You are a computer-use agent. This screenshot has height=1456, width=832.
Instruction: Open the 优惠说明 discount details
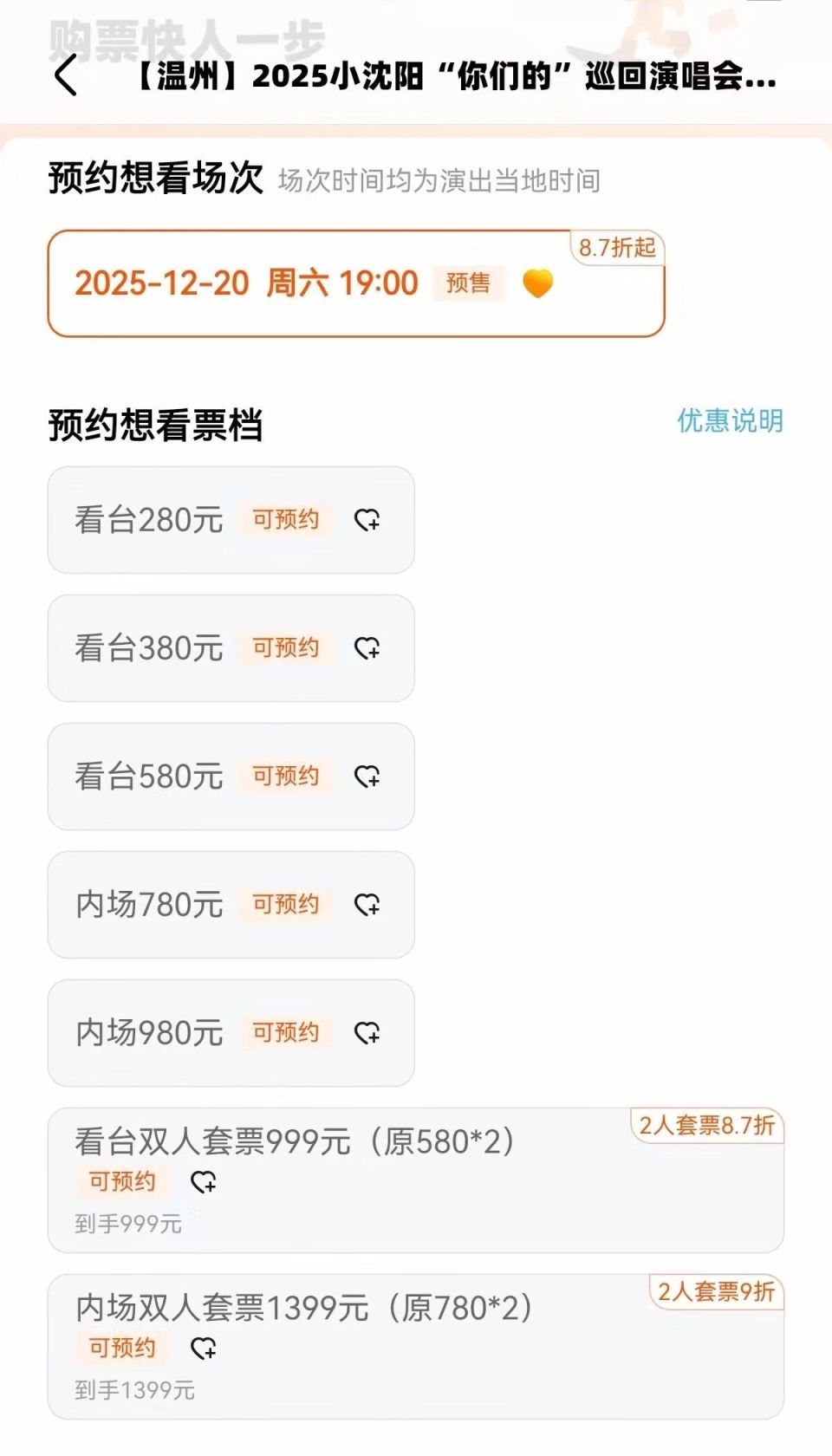click(729, 422)
